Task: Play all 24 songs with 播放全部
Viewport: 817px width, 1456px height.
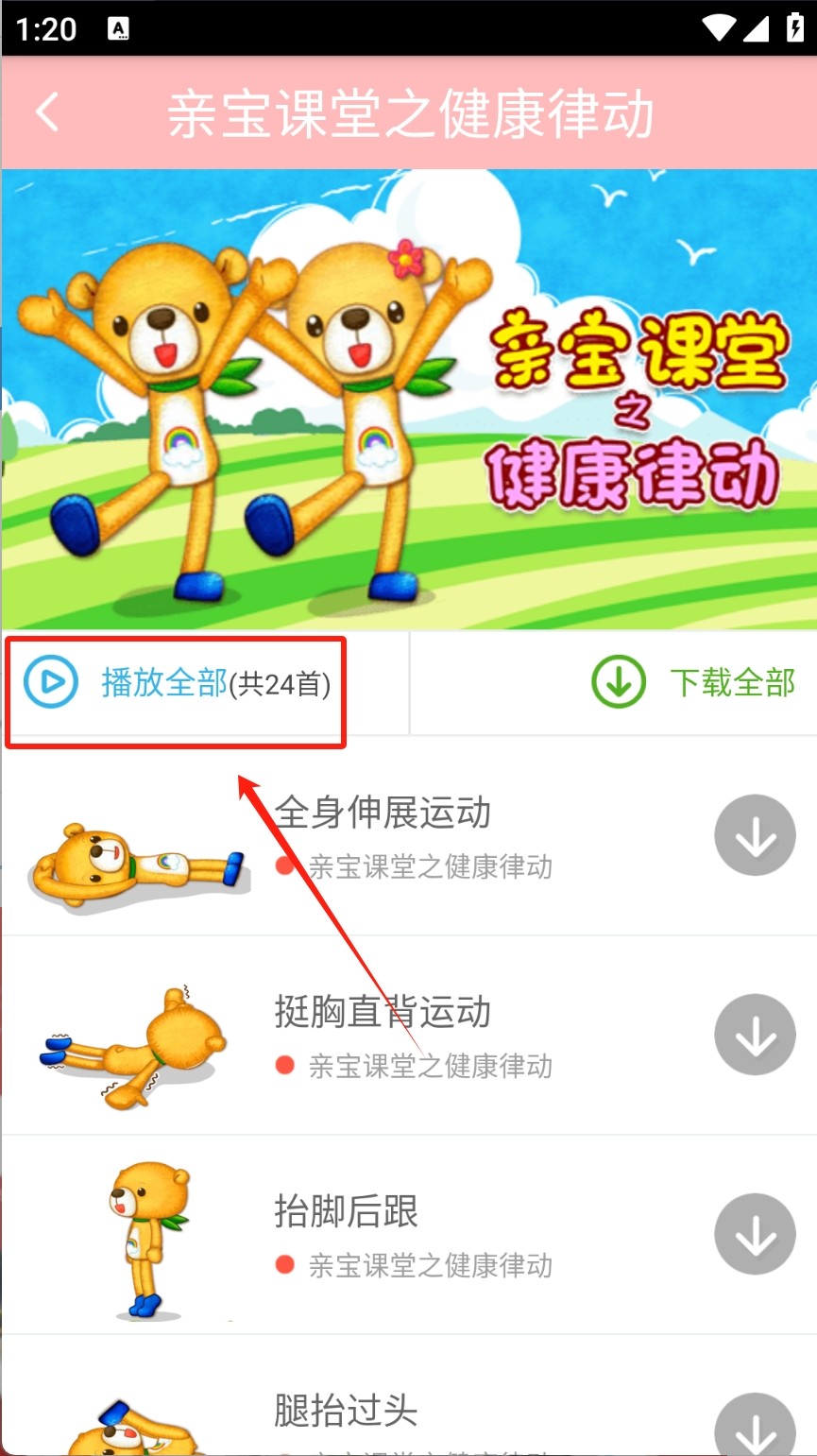Action: (176, 682)
